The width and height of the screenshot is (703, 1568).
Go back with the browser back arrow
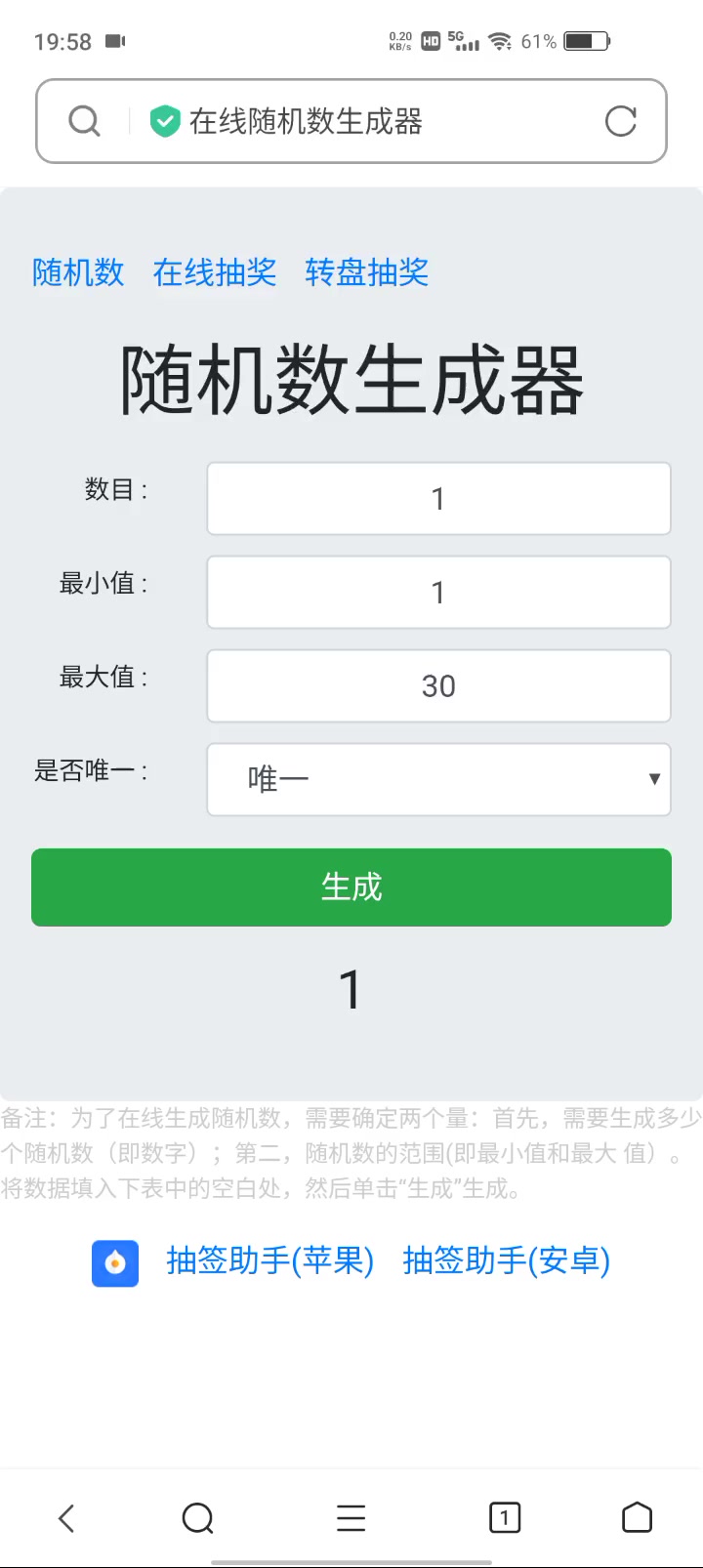pyautogui.click(x=66, y=1518)
